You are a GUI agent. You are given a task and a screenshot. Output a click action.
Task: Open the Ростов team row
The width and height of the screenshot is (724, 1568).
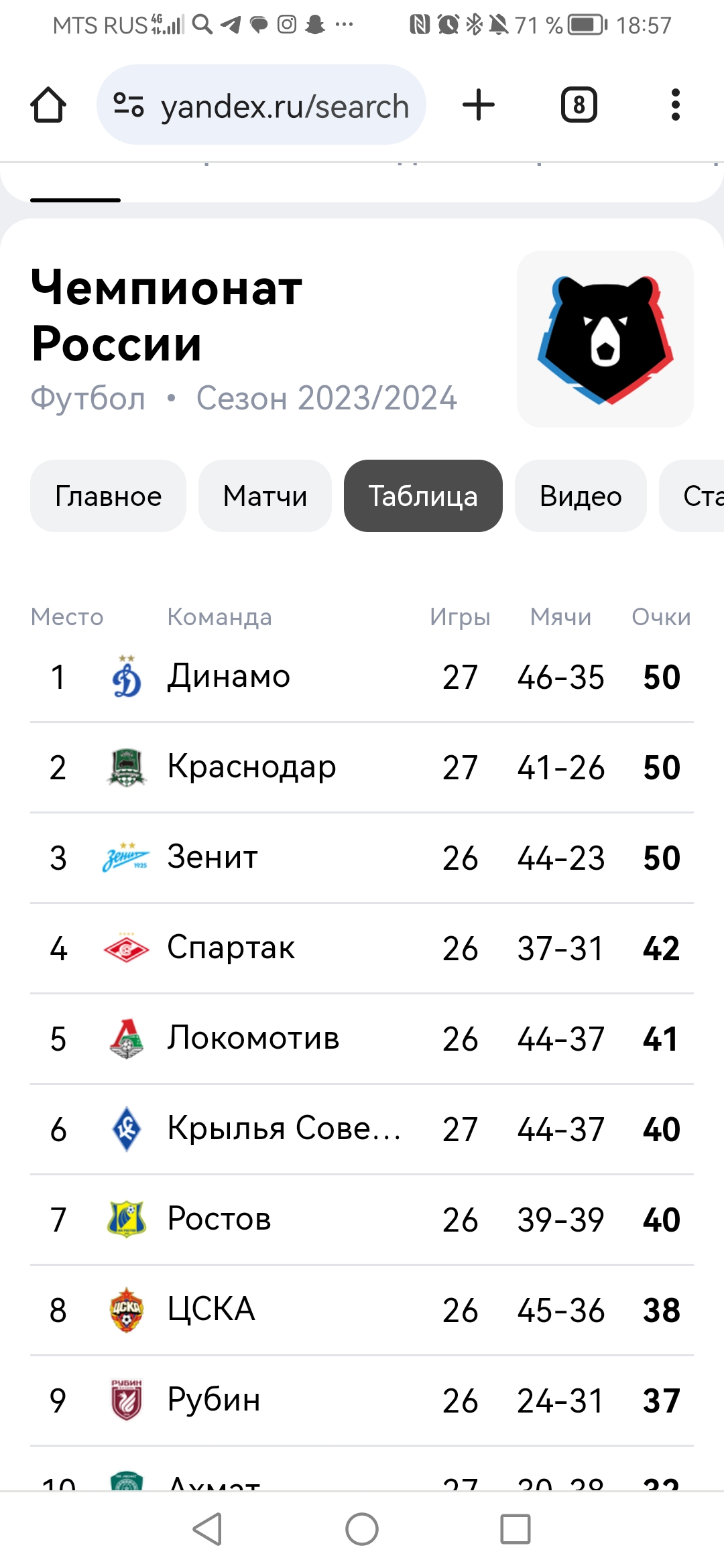click(362, 1220)
